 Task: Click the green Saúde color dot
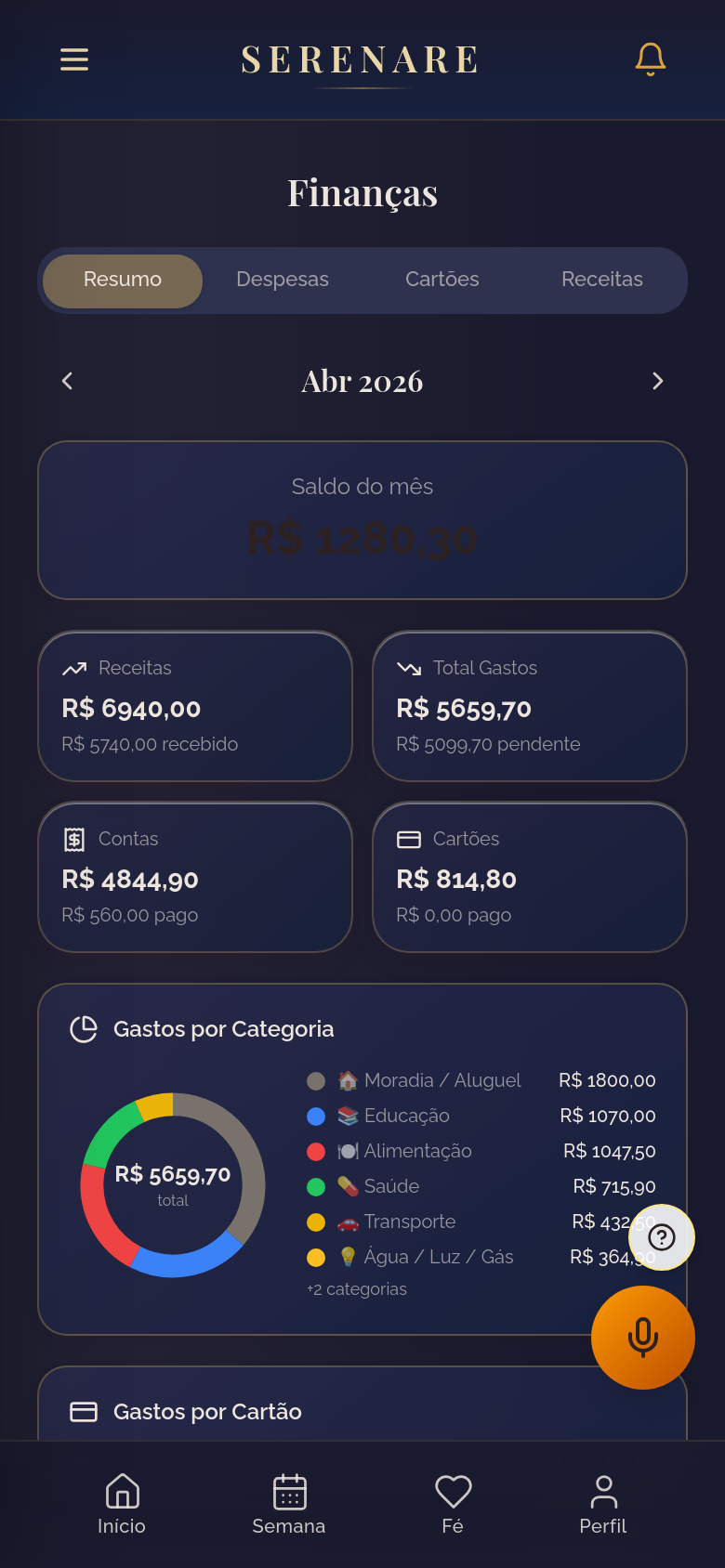point(315,1186)
